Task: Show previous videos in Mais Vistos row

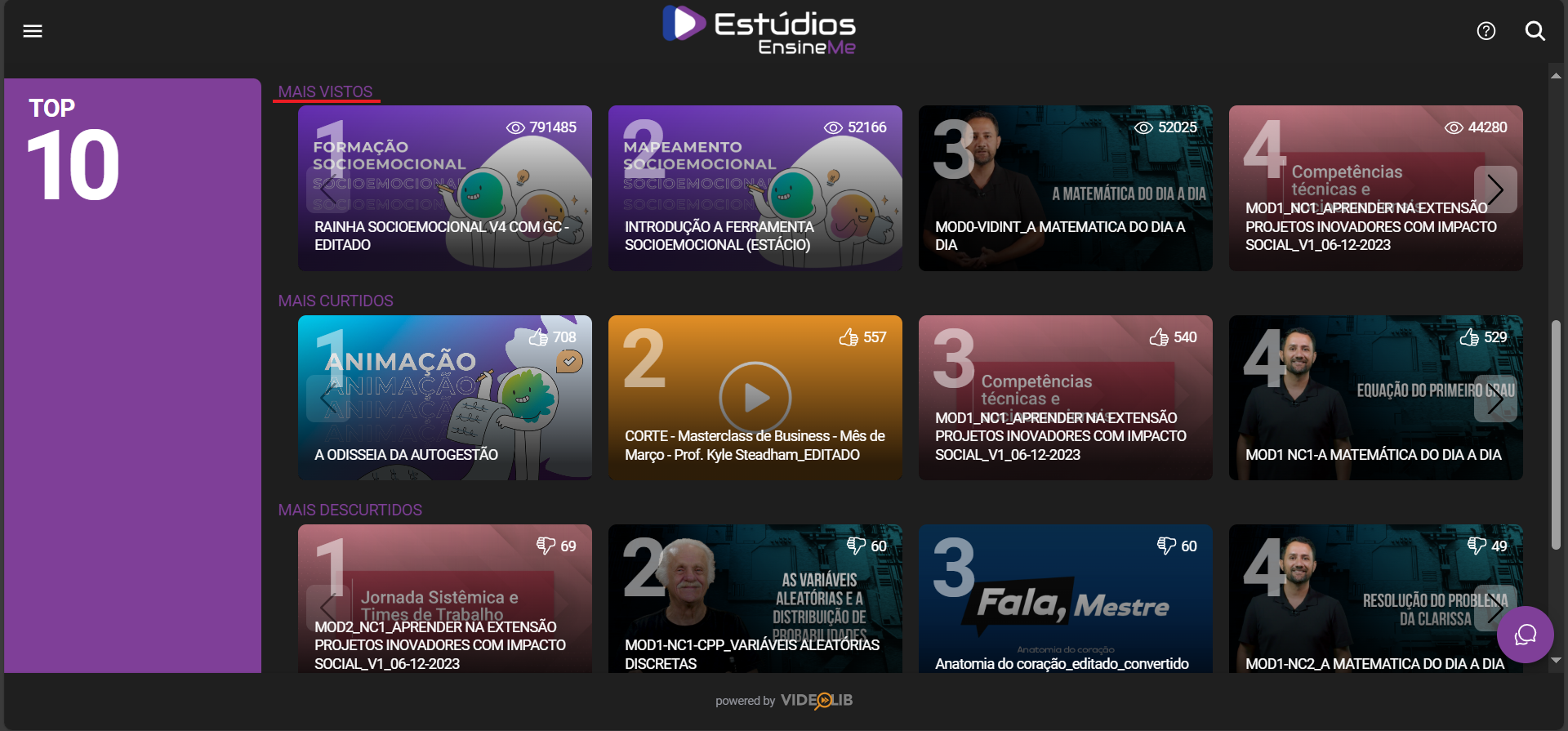Action: [x=327, y=189]
